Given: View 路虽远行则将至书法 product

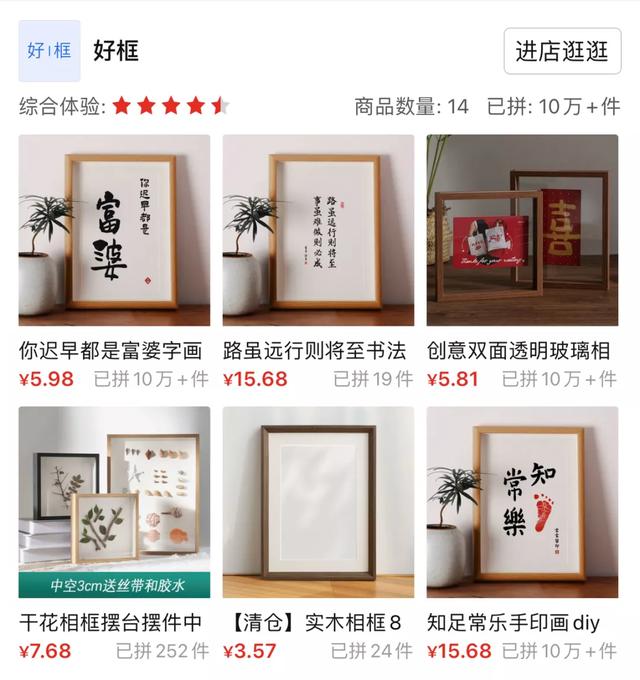Looking at the screenshot, I should 318,231.
